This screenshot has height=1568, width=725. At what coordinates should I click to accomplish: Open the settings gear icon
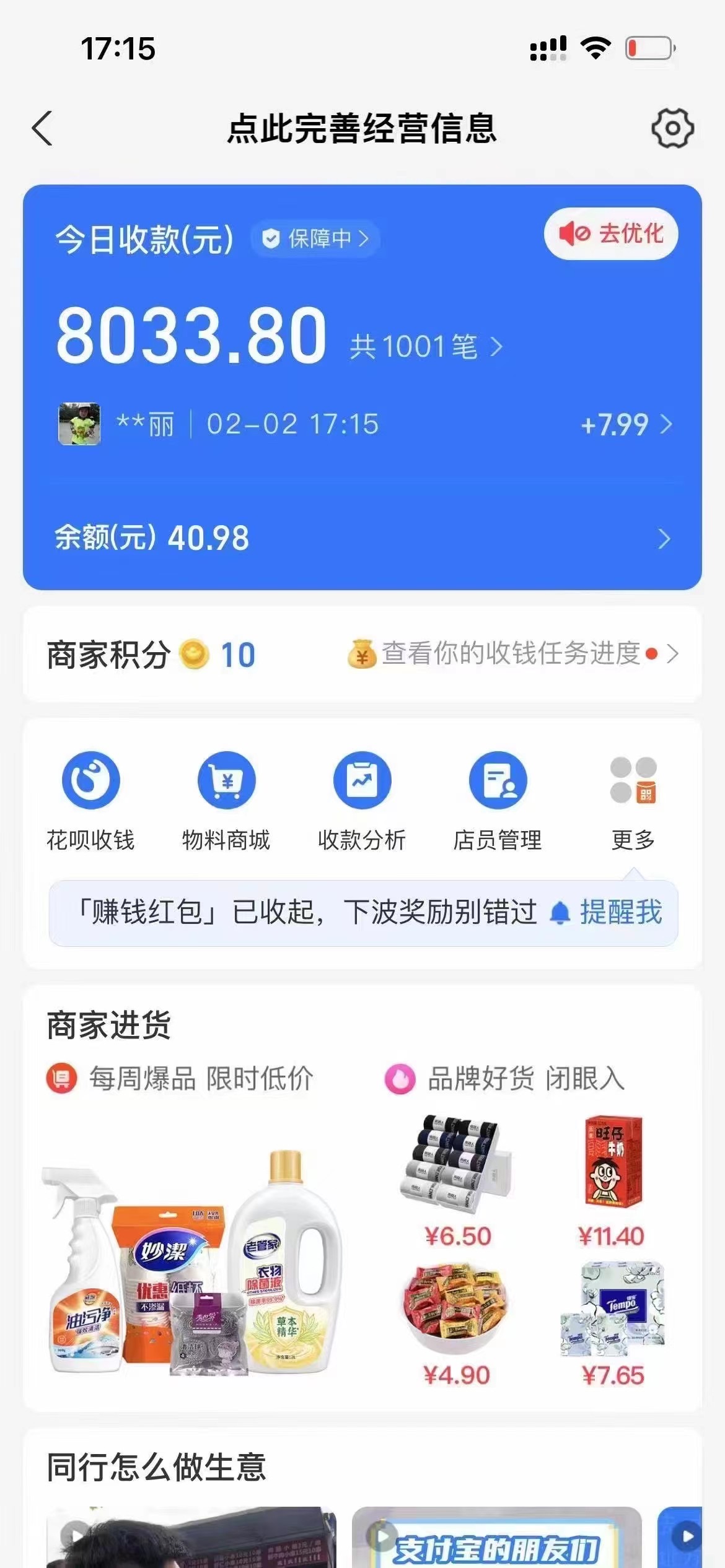[x=672, y=128]
